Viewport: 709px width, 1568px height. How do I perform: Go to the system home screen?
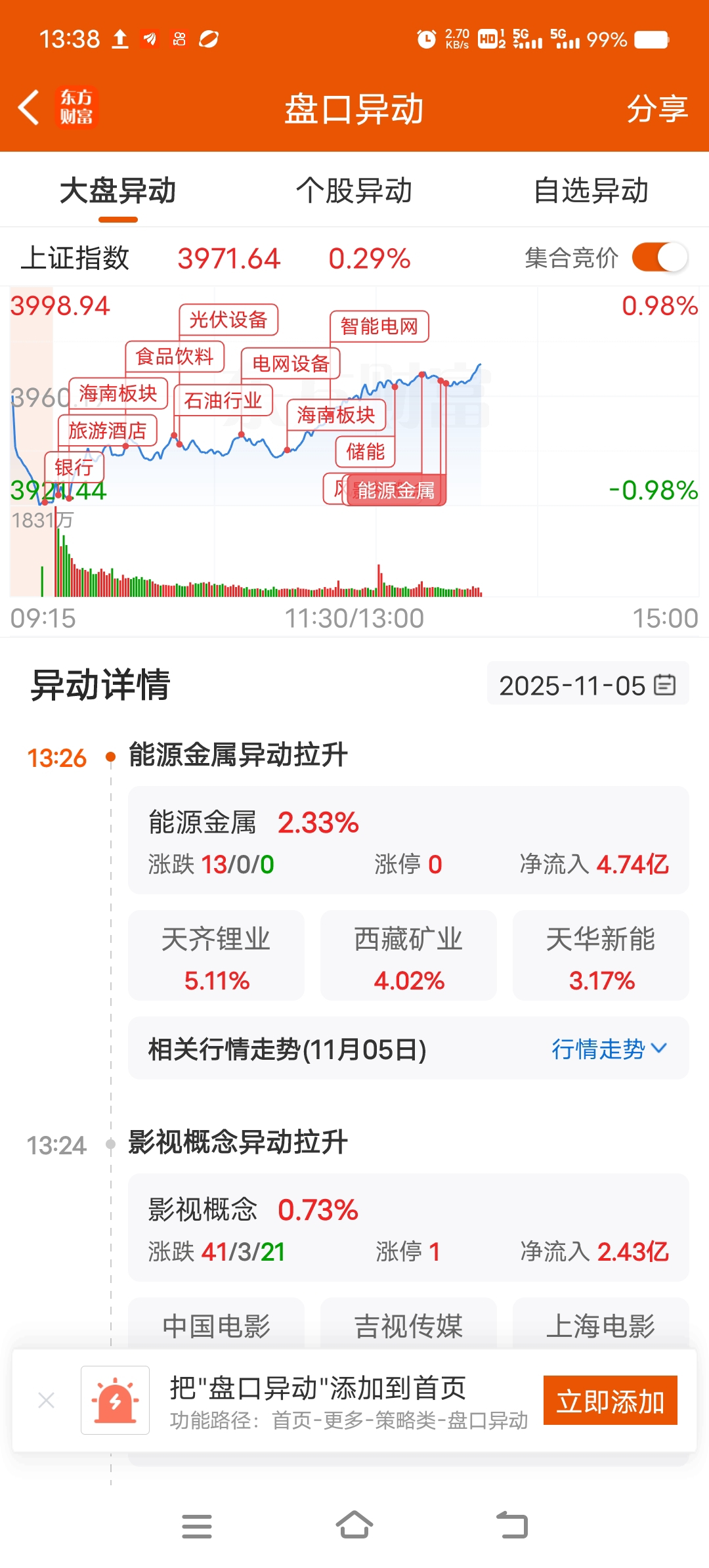pyautogui.click(x=354, y=1525)
